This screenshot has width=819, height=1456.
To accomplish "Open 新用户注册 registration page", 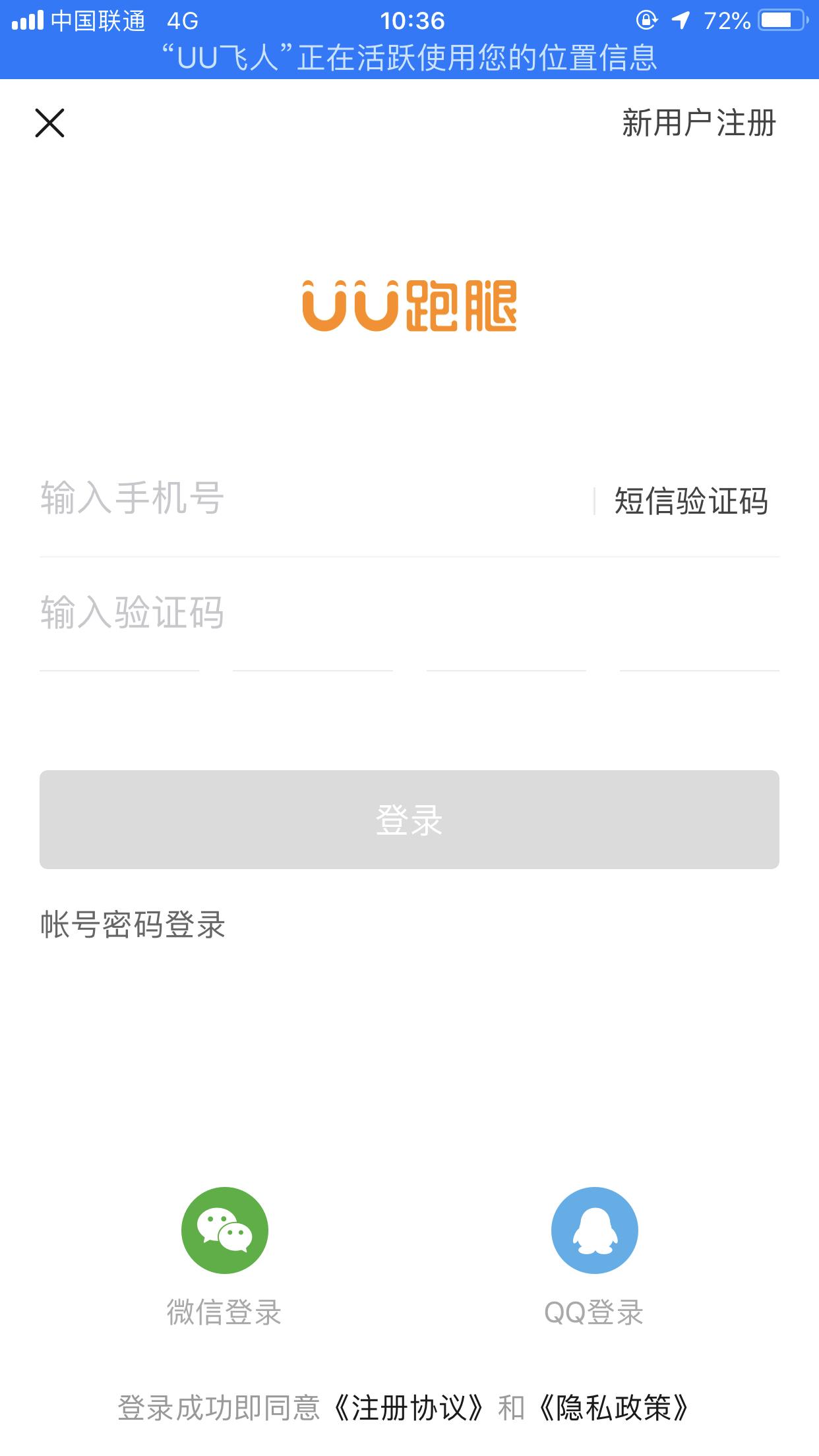I will [699, 125].
